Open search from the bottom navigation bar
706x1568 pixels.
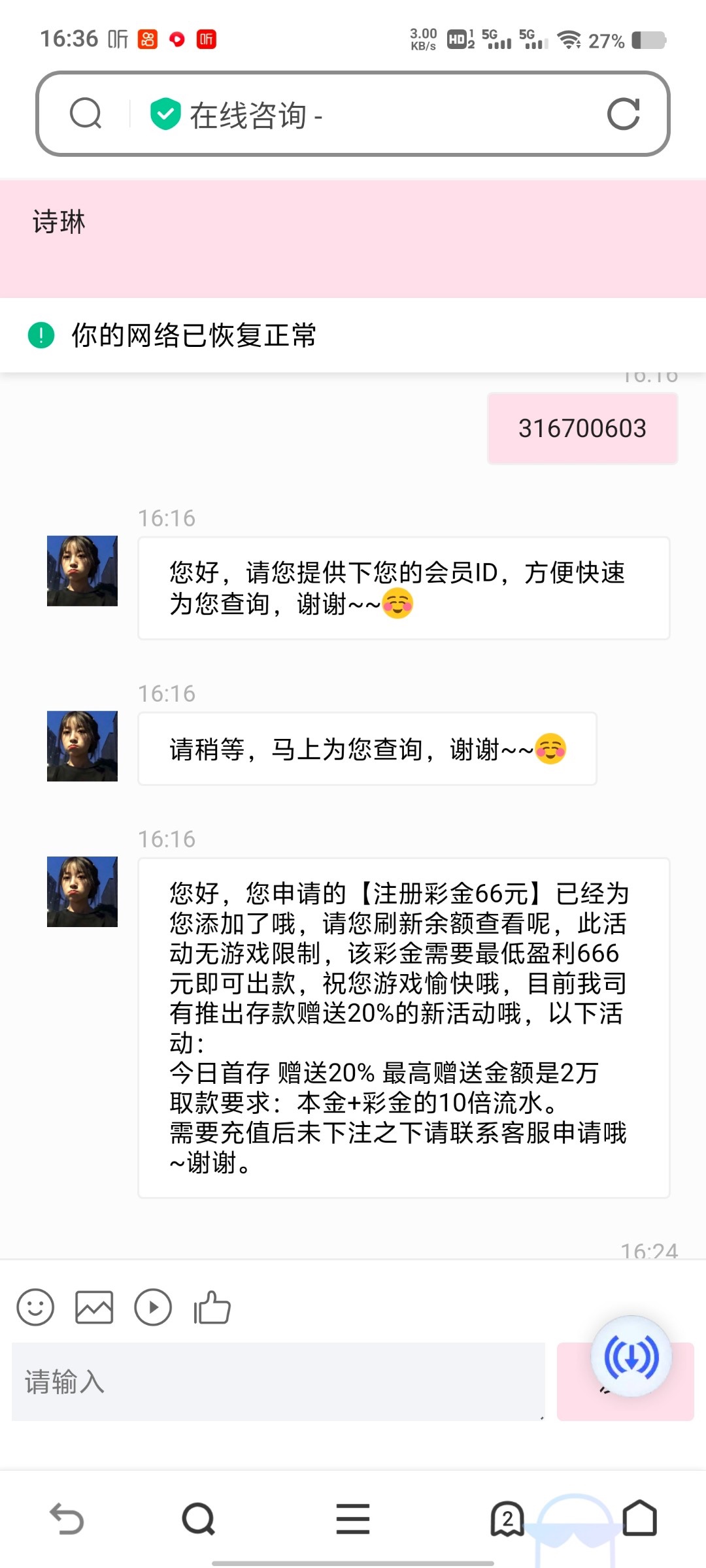(199, 1518)
